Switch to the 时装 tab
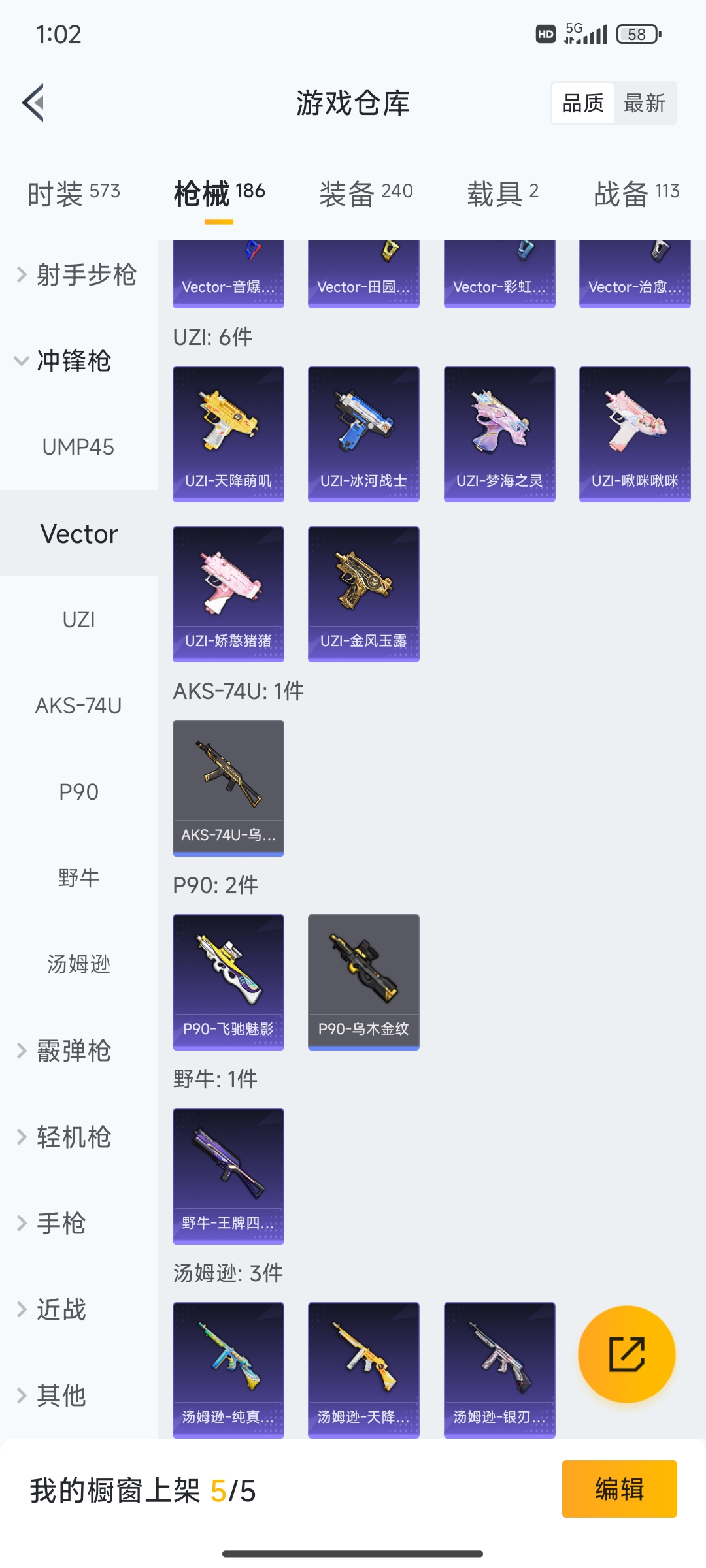706x1568 pixels. [73, 193]
